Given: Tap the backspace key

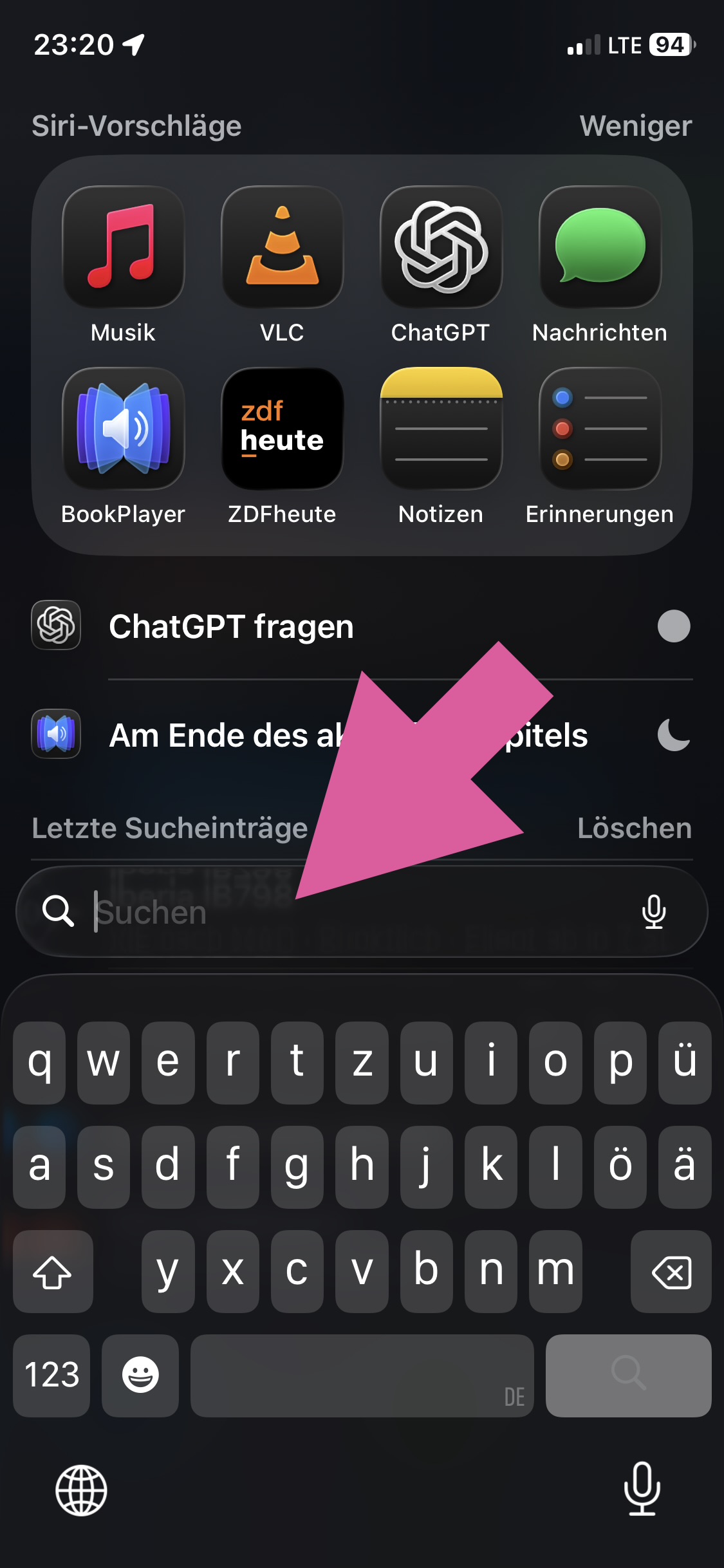Looking at the screenshot, I should coord(671,1272).
